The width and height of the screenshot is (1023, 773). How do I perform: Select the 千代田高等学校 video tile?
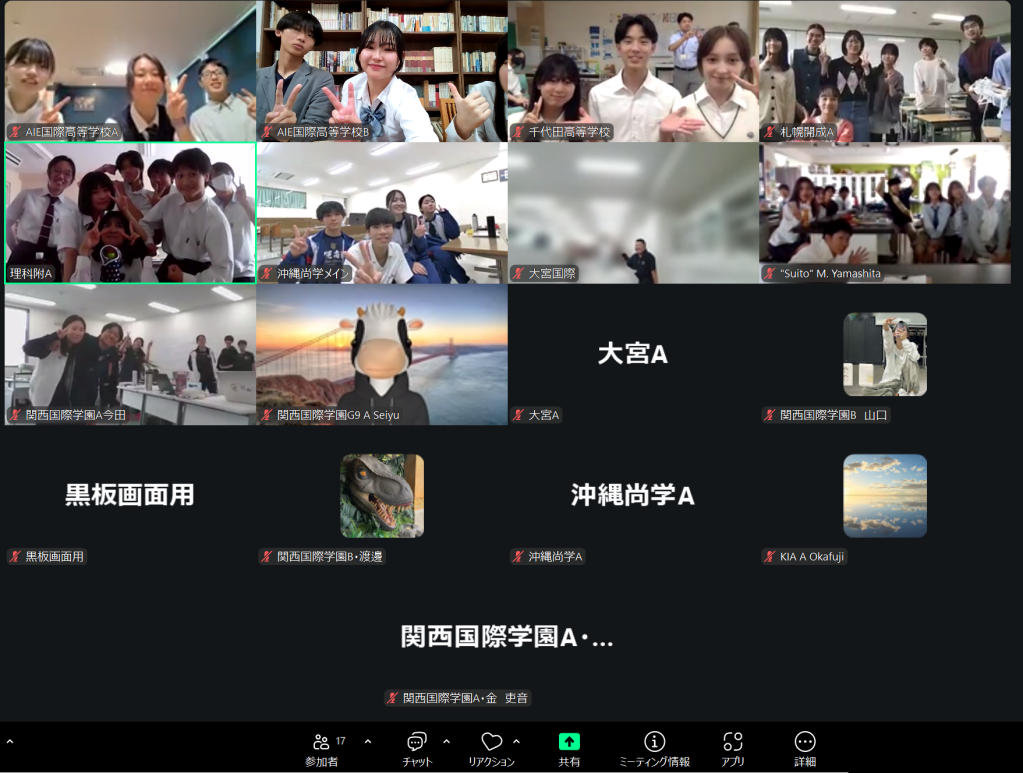point(633,70)
